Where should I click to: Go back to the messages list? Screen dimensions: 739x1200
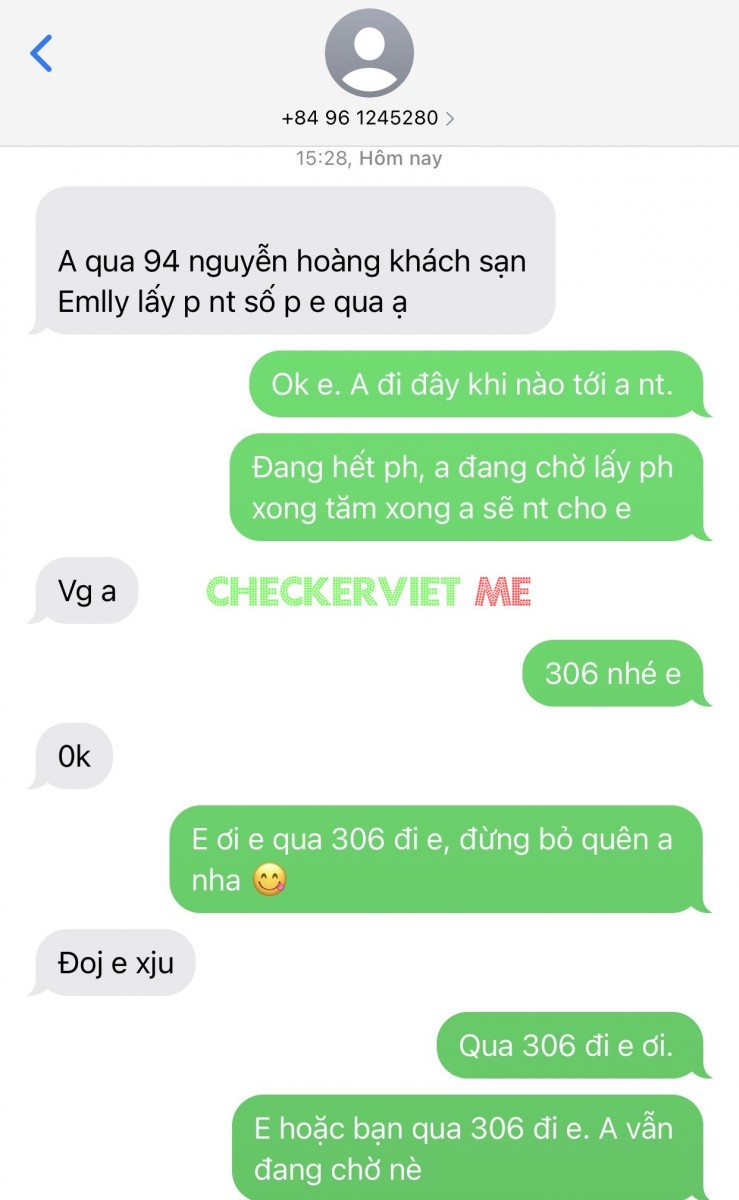coord(41,54)
